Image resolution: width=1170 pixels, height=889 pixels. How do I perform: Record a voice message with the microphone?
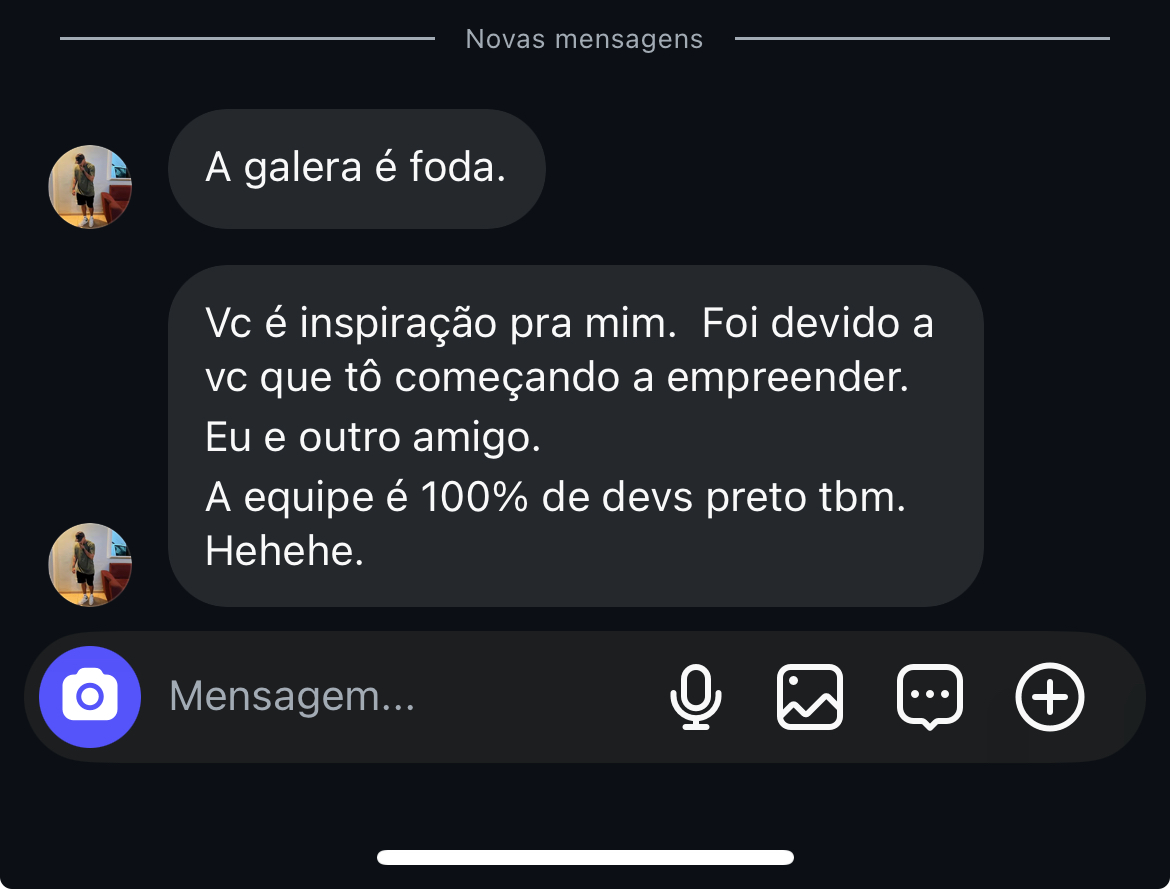695,697
